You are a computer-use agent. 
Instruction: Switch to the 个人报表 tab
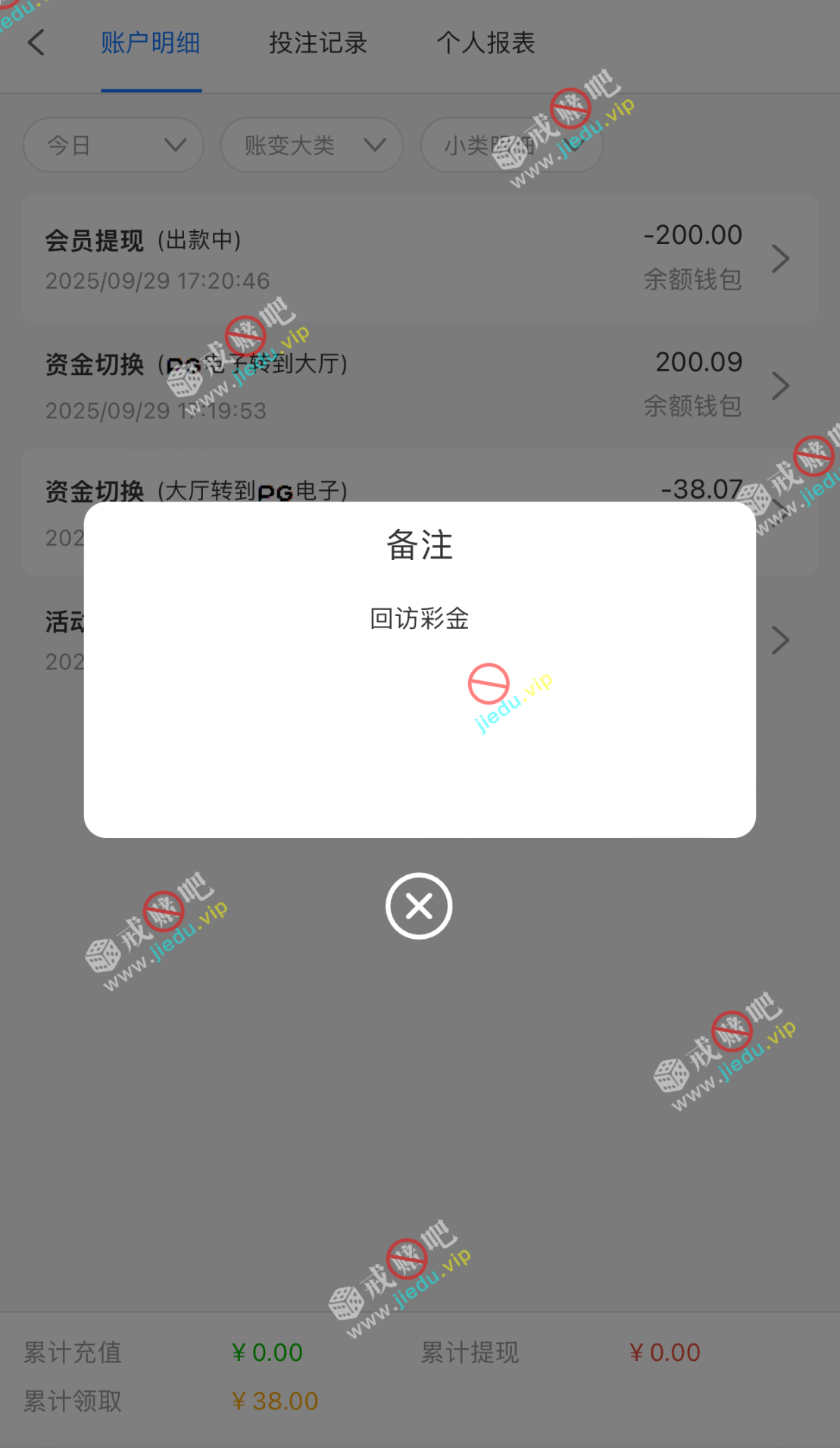coord(486,43)
